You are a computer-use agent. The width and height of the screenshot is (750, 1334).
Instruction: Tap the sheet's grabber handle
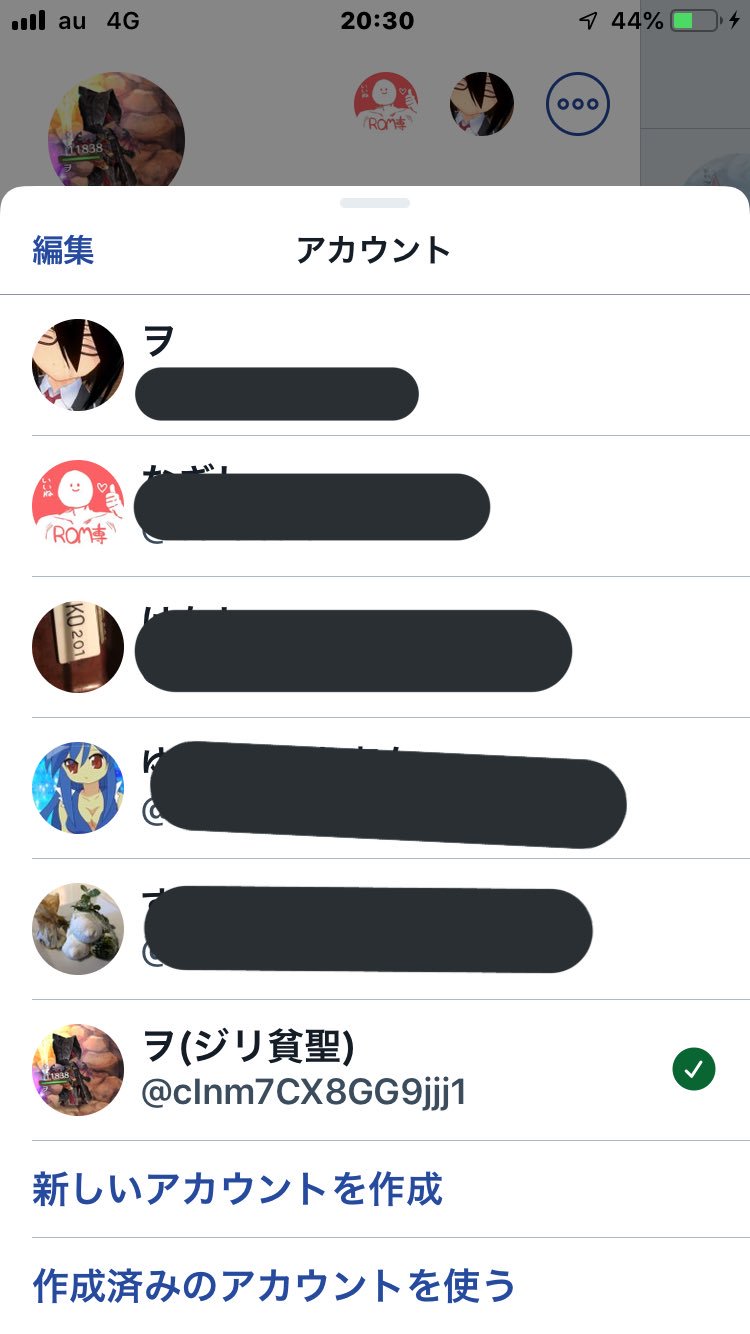(x=375, y=203)
